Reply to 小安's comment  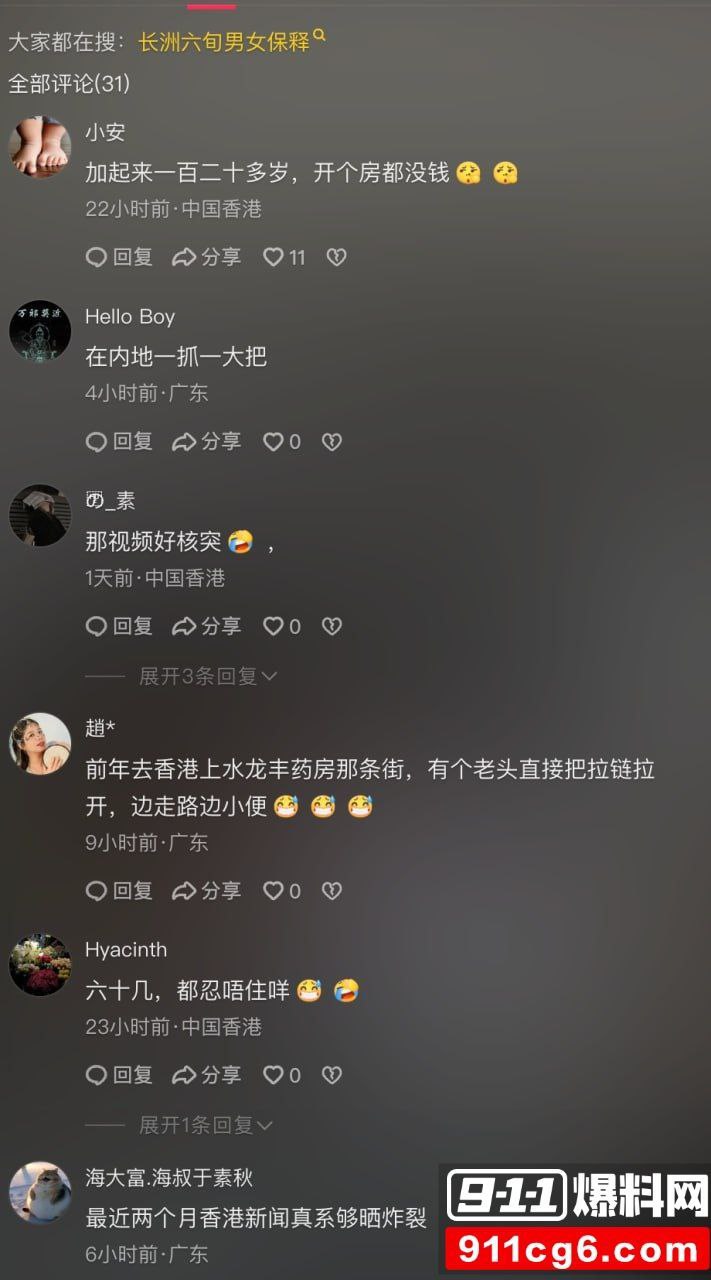(119, 257)
